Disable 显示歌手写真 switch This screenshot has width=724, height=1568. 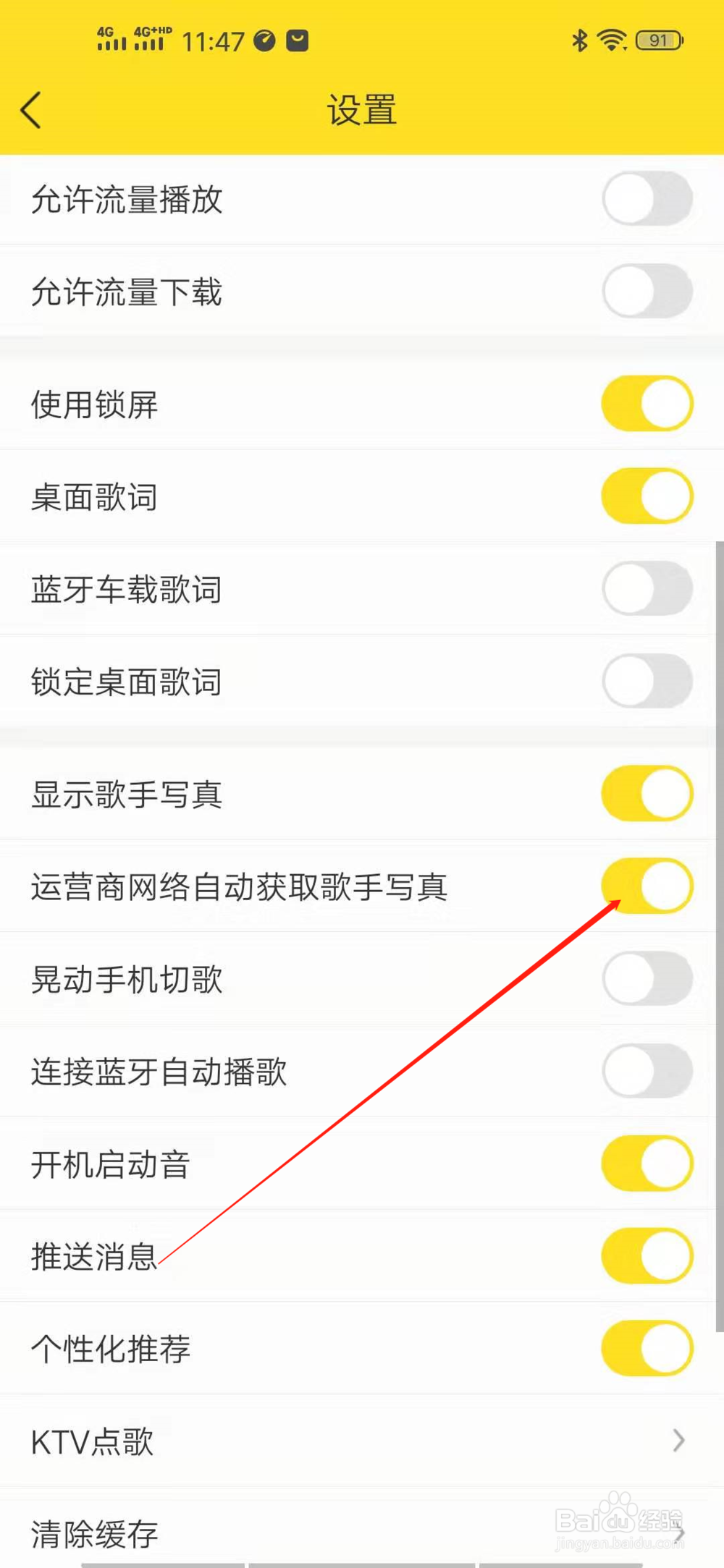(647, 793)
